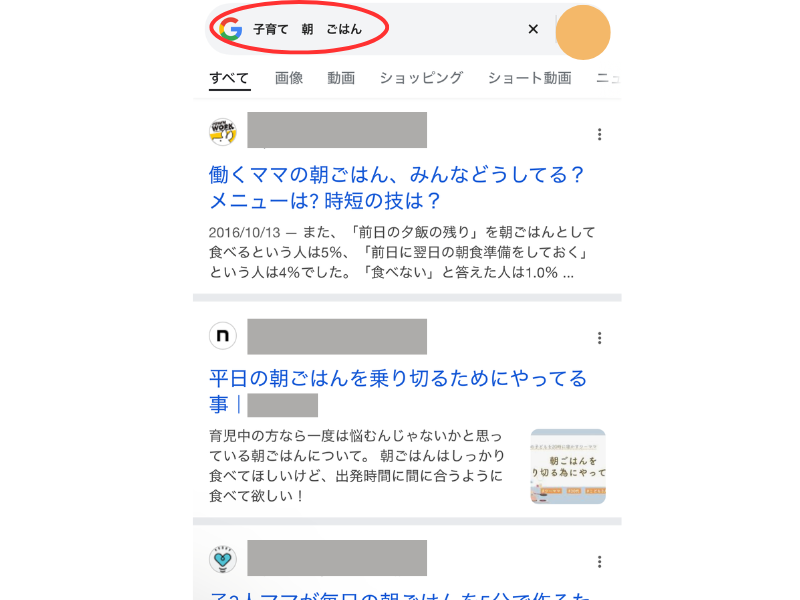Open the menu for the 働くママの朝ごはん result
The height and width of the screenshot is (600, 800).
pos(599,135)
